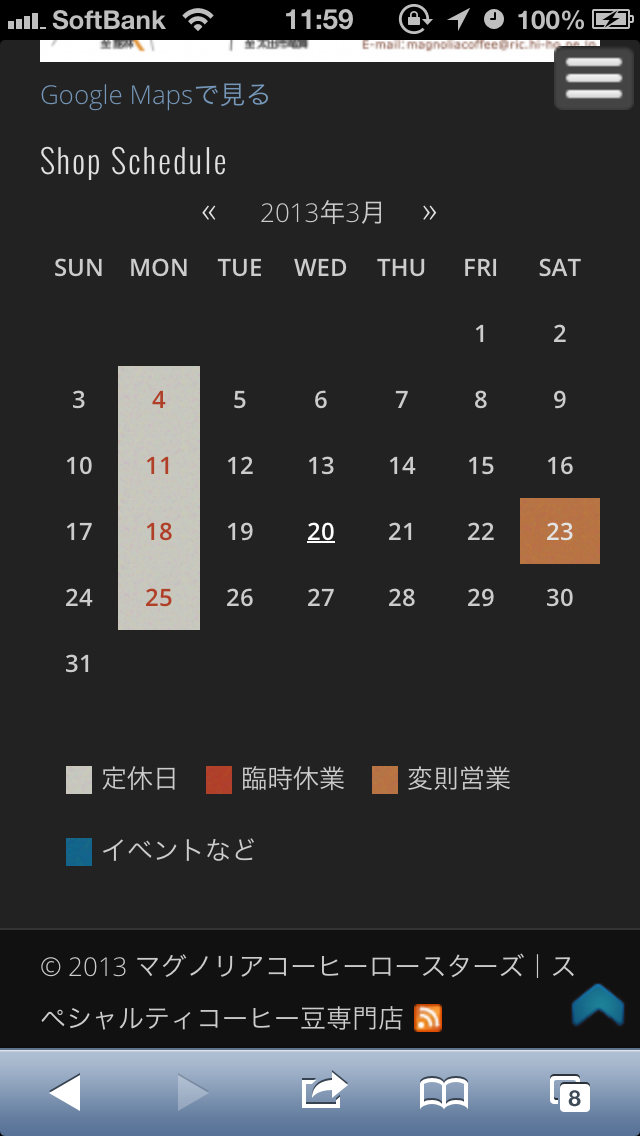Image resolution: width=640 pixels, height=1136 pixels.
Task: Open the orange RSS feed icon
Action: coord(428,1018)
